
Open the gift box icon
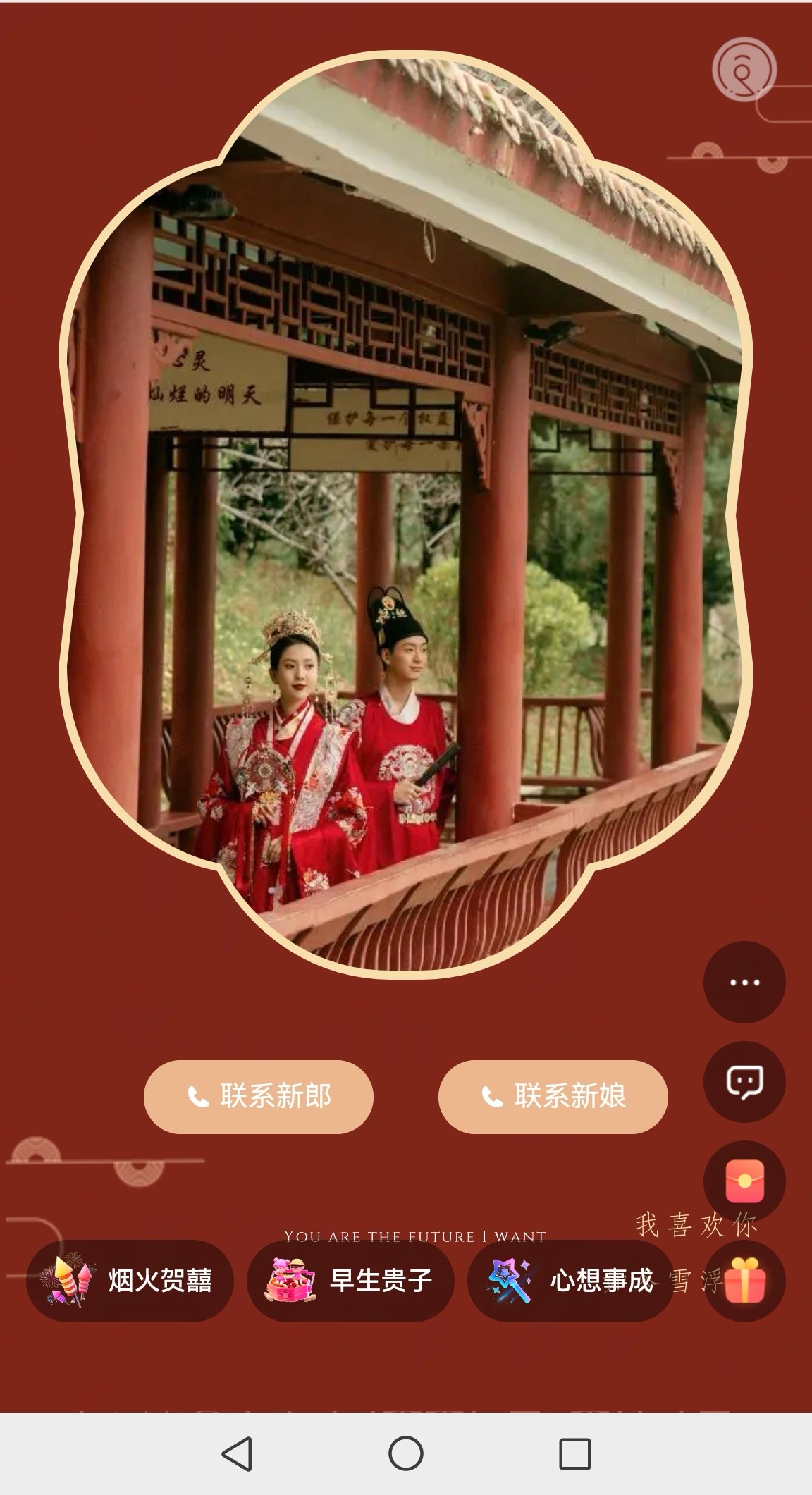(744, 1281)
